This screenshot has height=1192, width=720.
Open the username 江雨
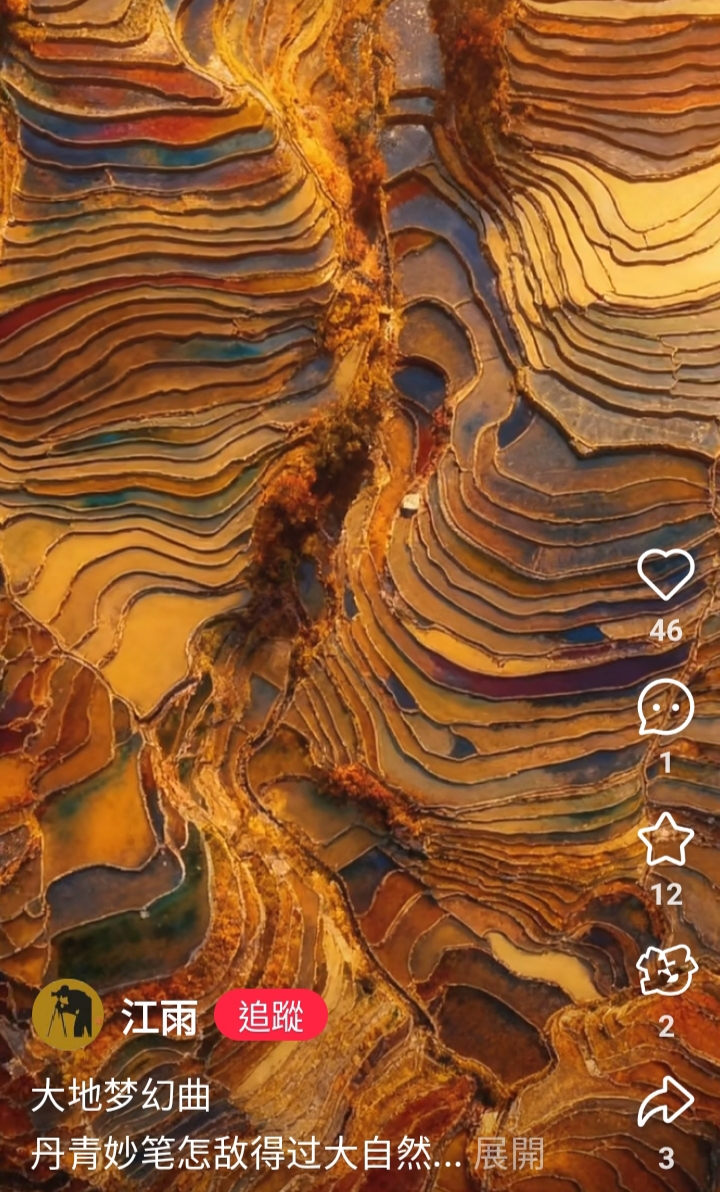click(158, 1018)
